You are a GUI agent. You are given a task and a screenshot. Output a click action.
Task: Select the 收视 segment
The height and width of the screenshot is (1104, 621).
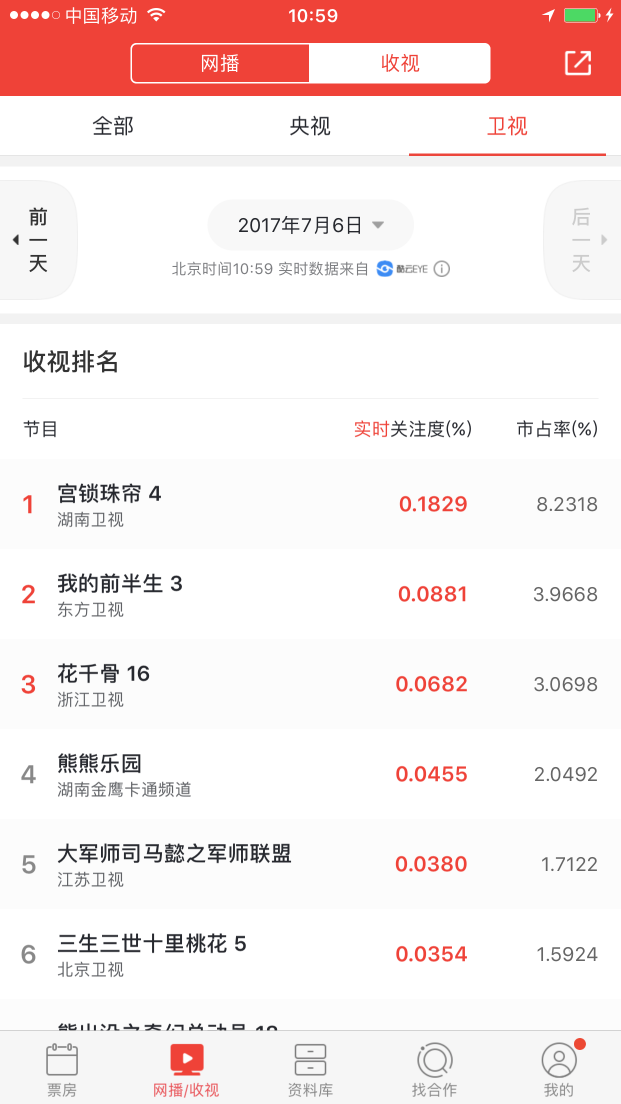pos(400,64)
